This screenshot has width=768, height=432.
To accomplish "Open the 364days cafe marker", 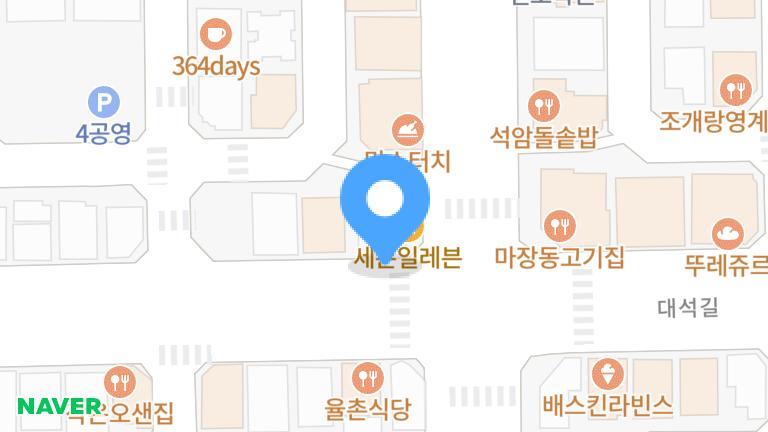I will coord(215,35).
